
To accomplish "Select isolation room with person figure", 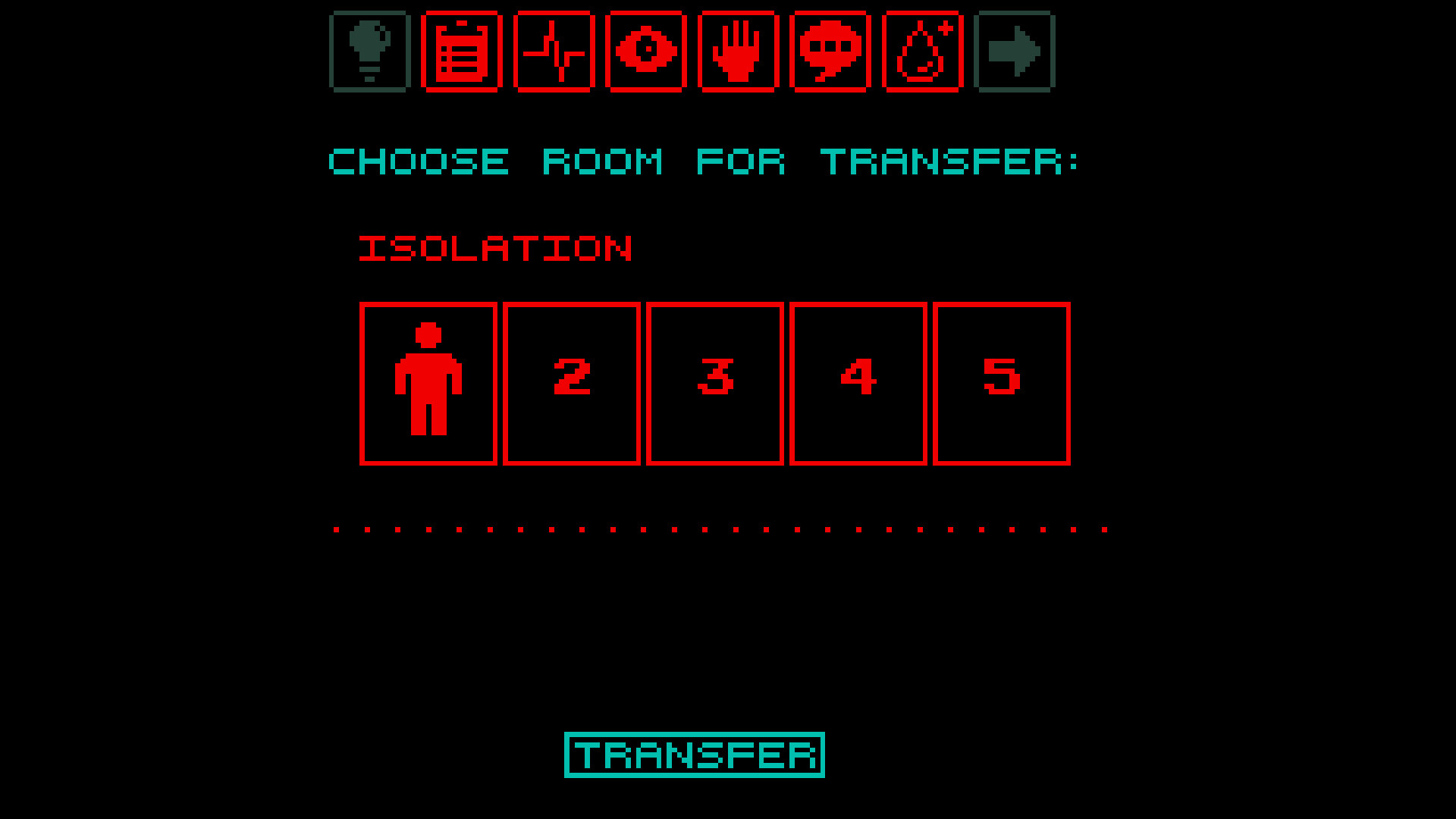I will click(428, 384).
